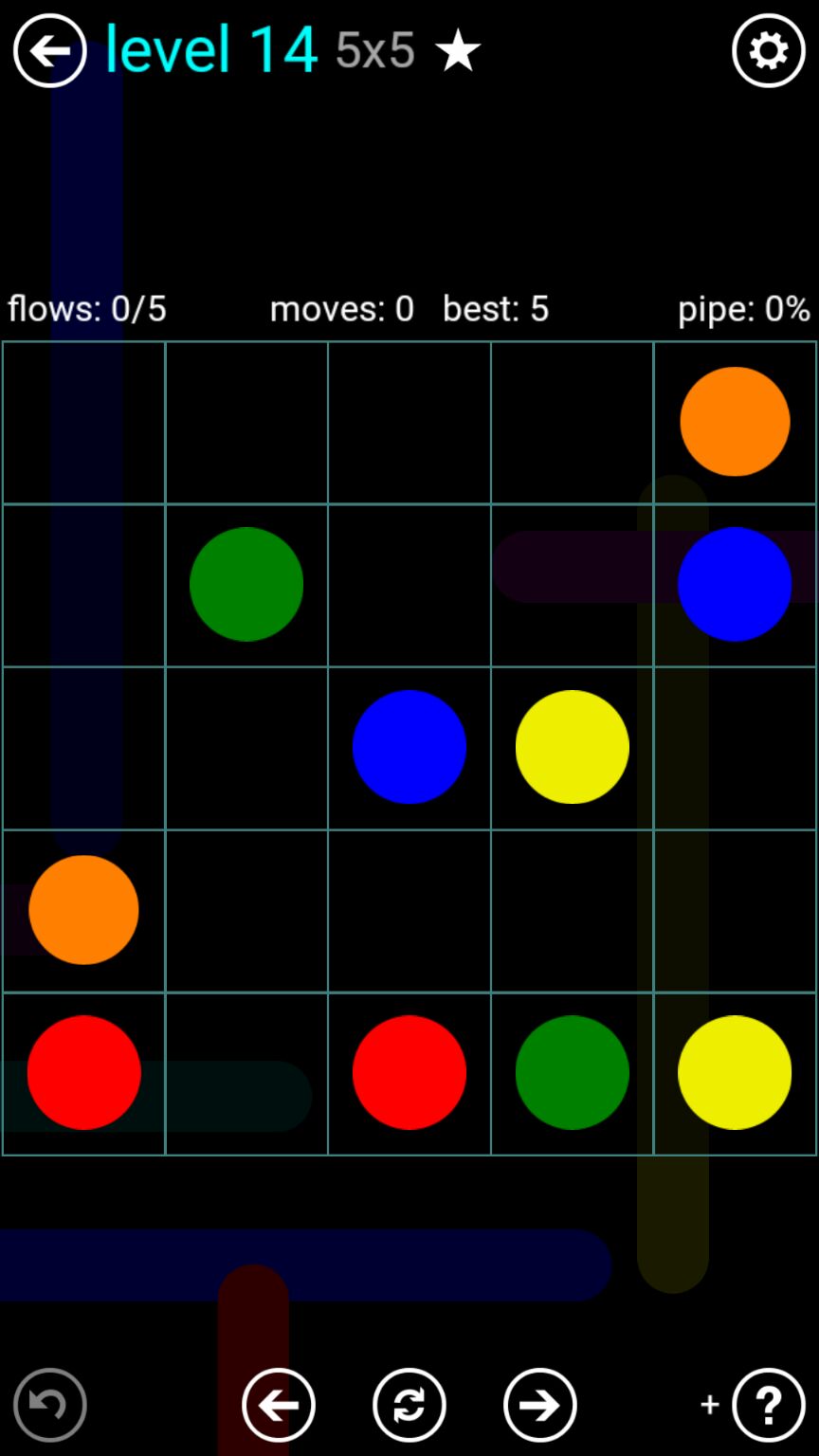Tap the red dot in the bottom-left corner
This screenshot has height=1456, width=819.
click(x=84, y=1072)
